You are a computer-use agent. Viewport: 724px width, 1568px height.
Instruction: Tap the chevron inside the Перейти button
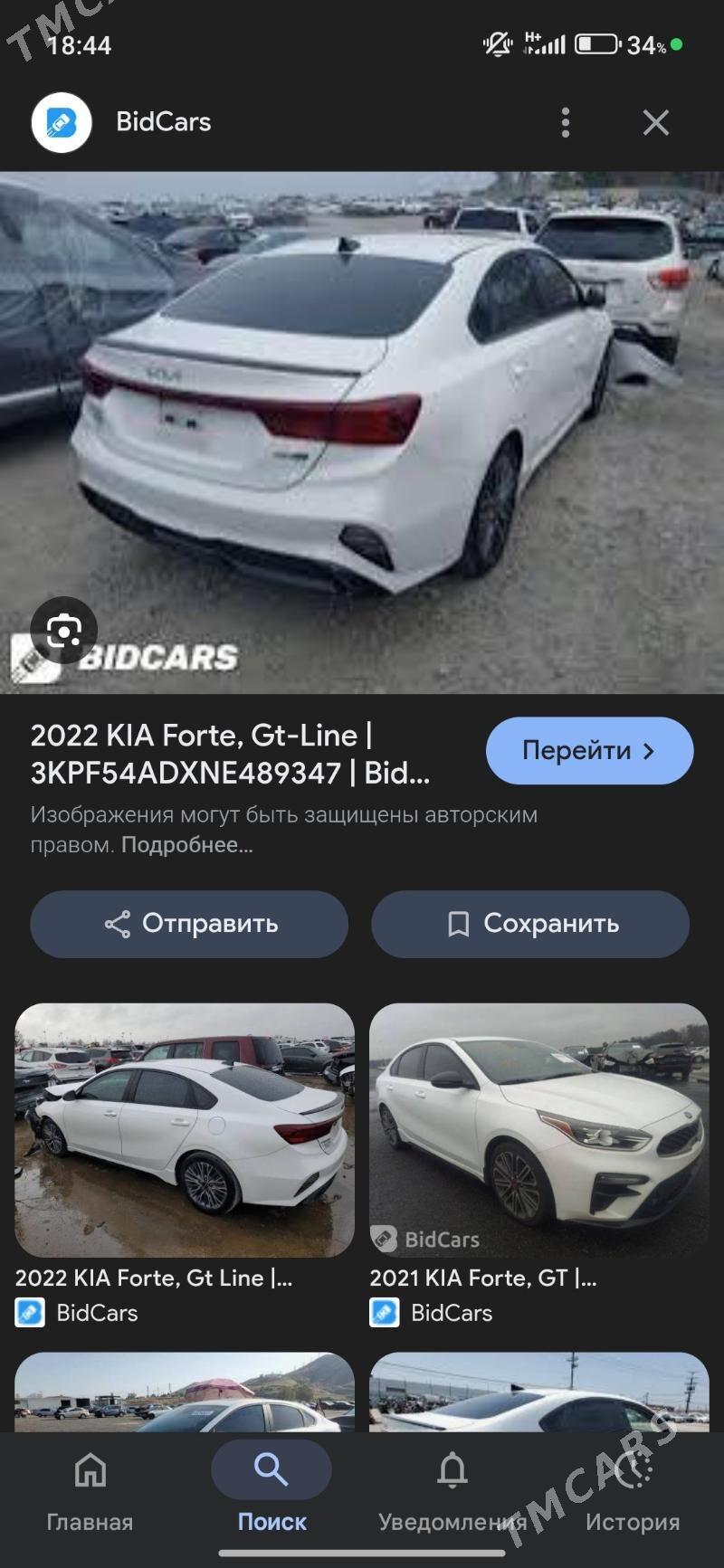(x=648, y=750)
